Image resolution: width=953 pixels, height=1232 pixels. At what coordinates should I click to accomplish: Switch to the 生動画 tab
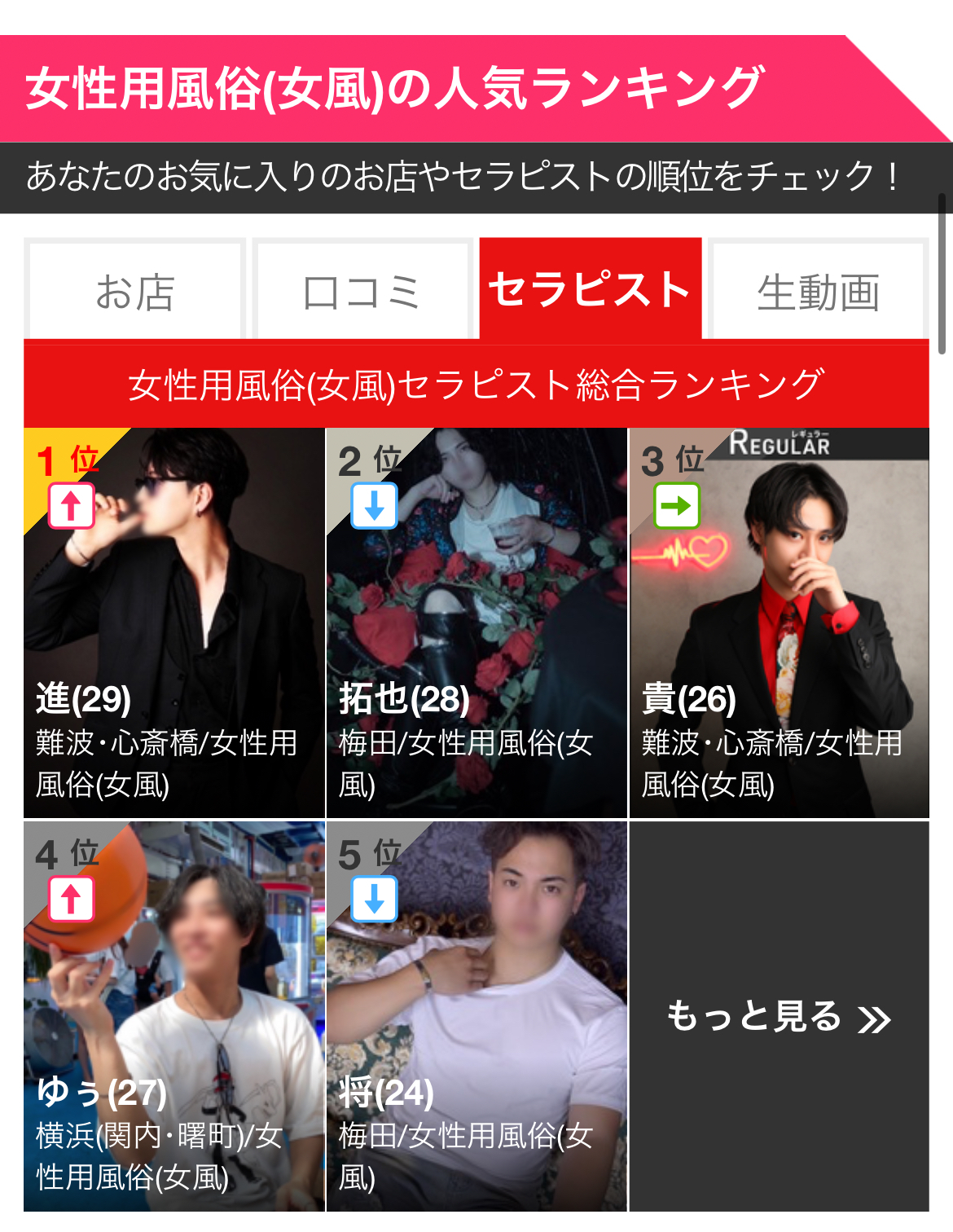click(818, 291)
